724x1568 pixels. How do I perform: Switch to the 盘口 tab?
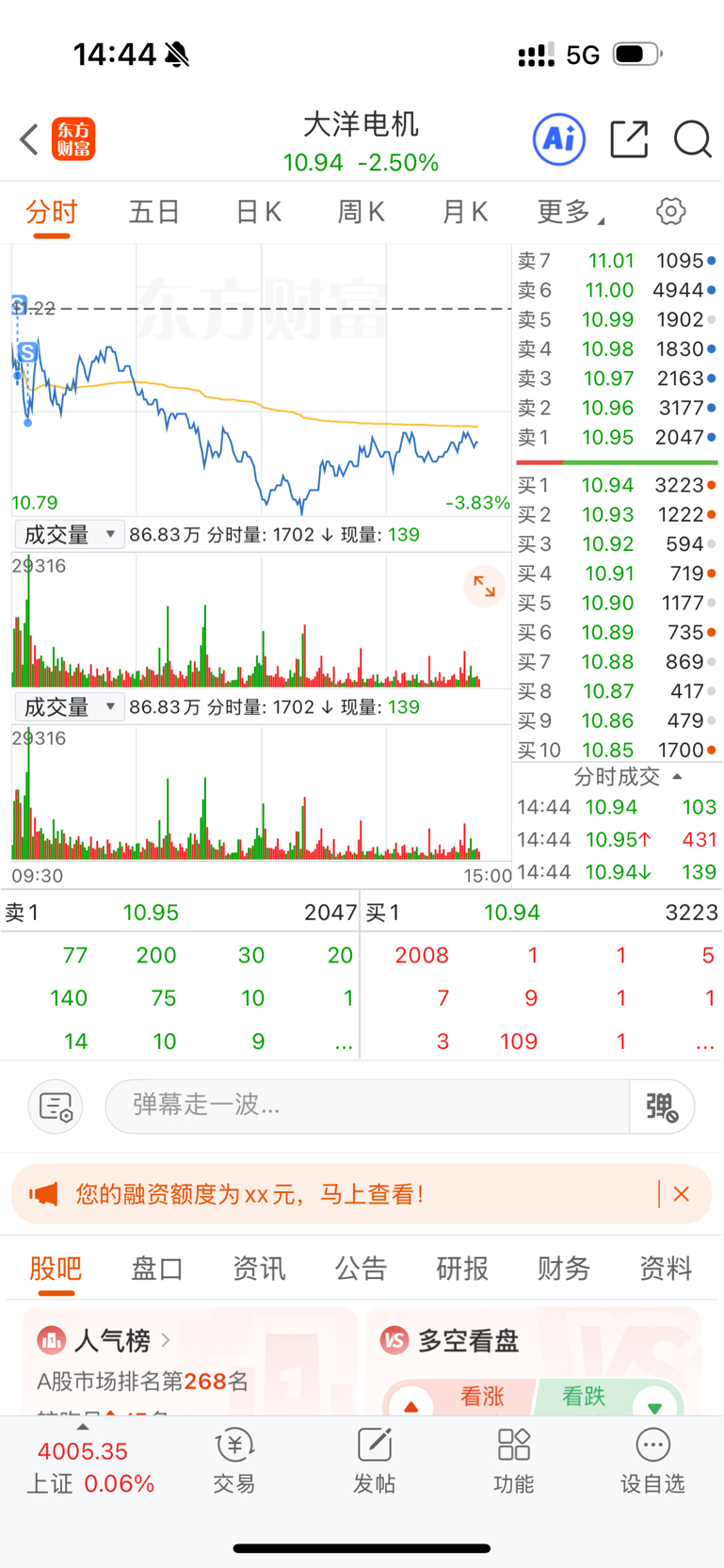click(156, 1269)
